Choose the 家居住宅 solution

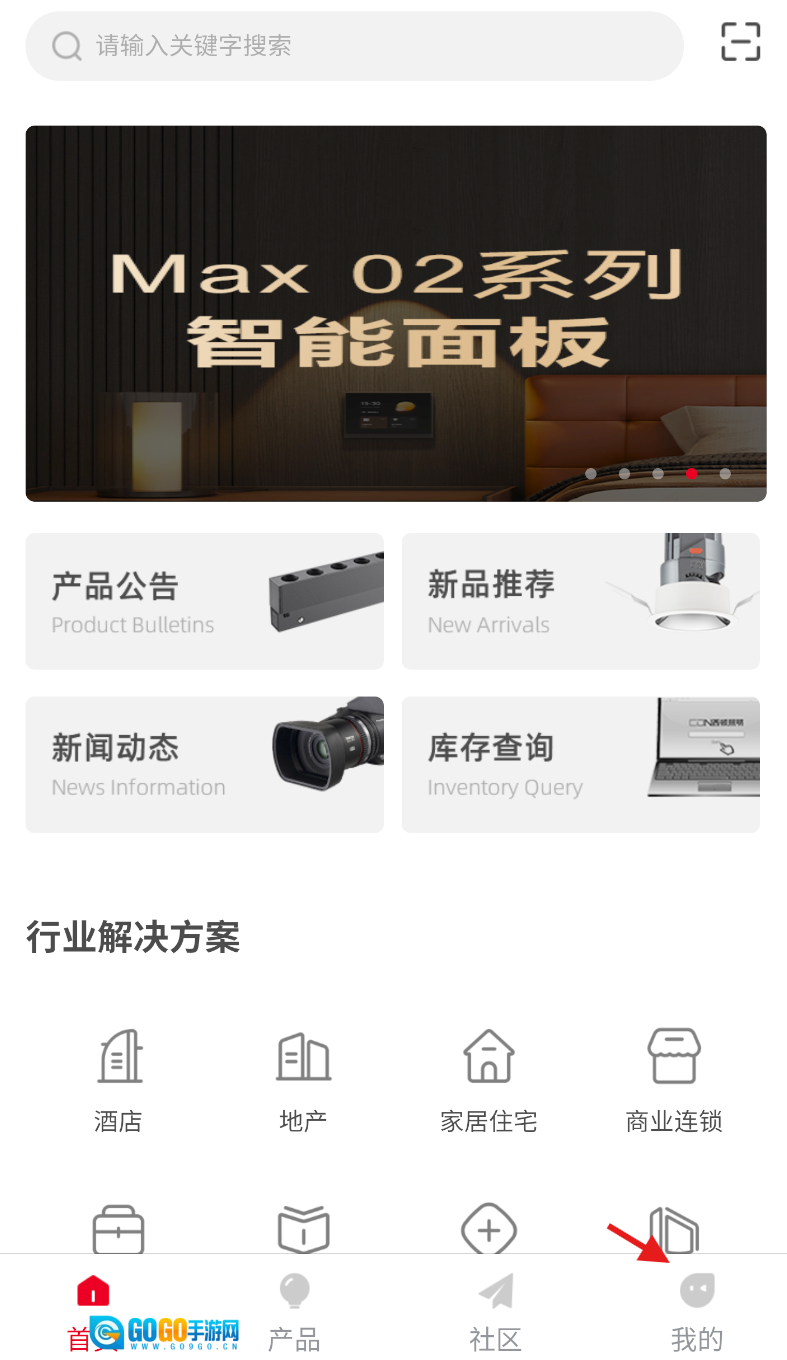pos(489,1080)
